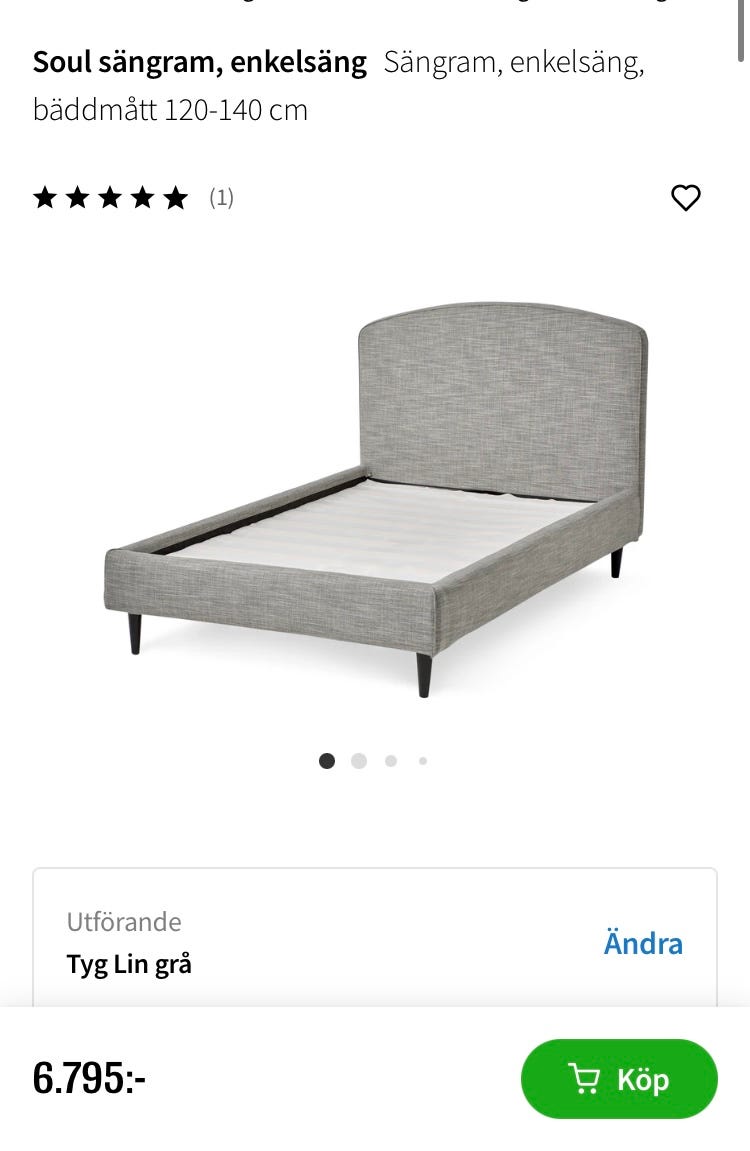Expand the Utförande configuration section
Image resolution: width=750 pixels, height=1151 pixels.
[x=375, y=940]
